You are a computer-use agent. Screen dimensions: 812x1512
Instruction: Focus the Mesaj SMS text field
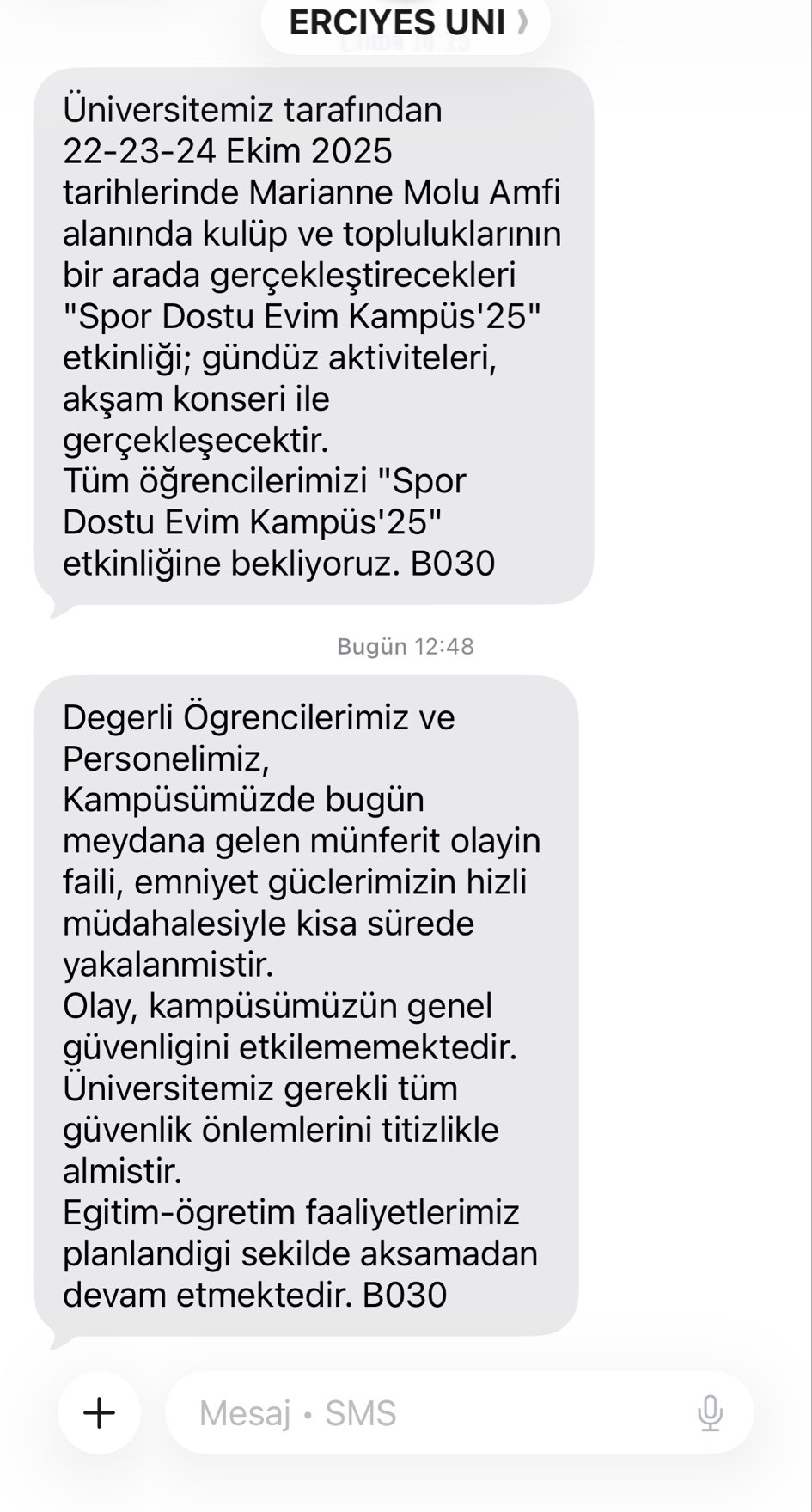pos(430,1412)
